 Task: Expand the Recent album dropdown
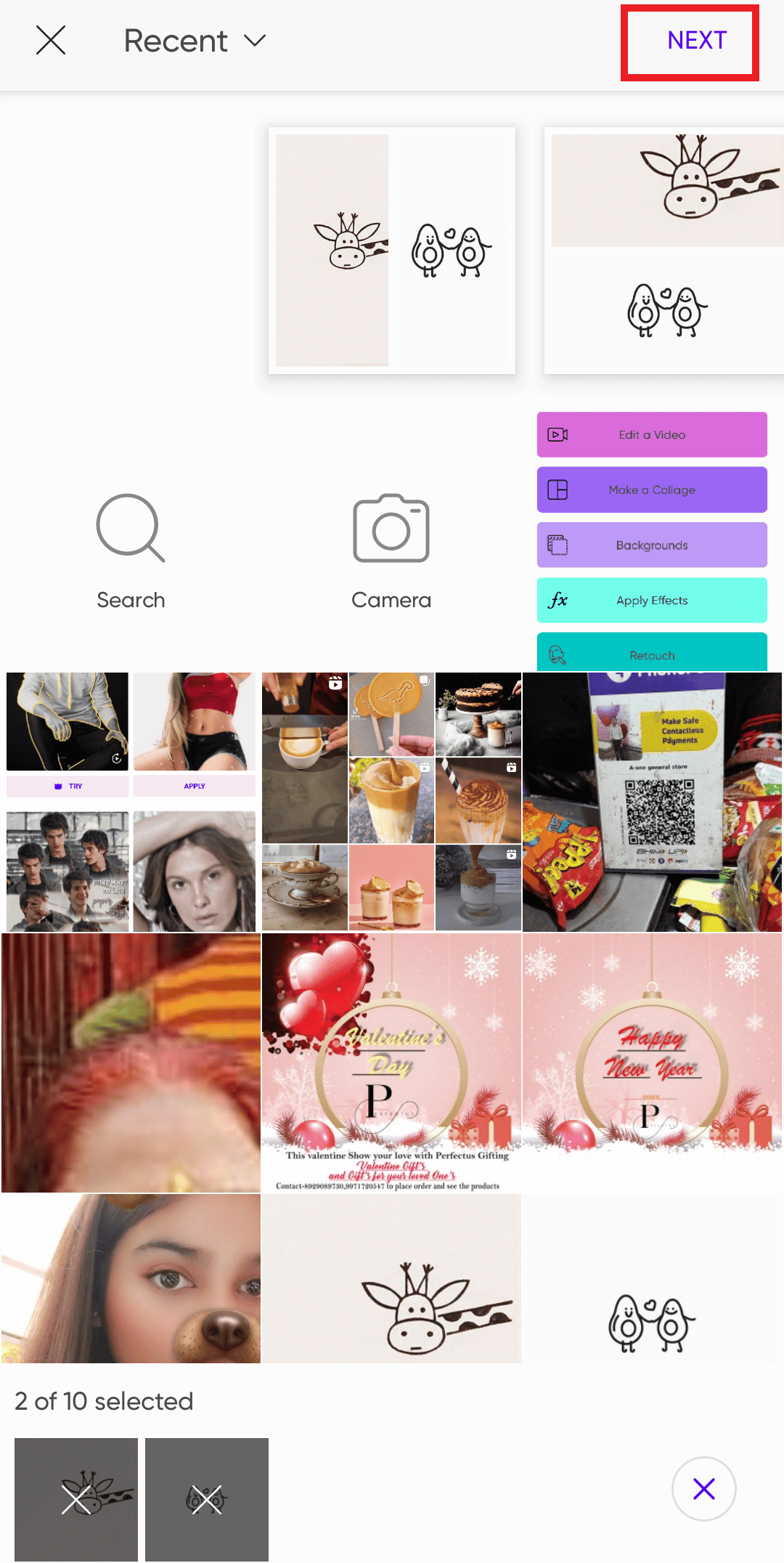tap(195, 41)
